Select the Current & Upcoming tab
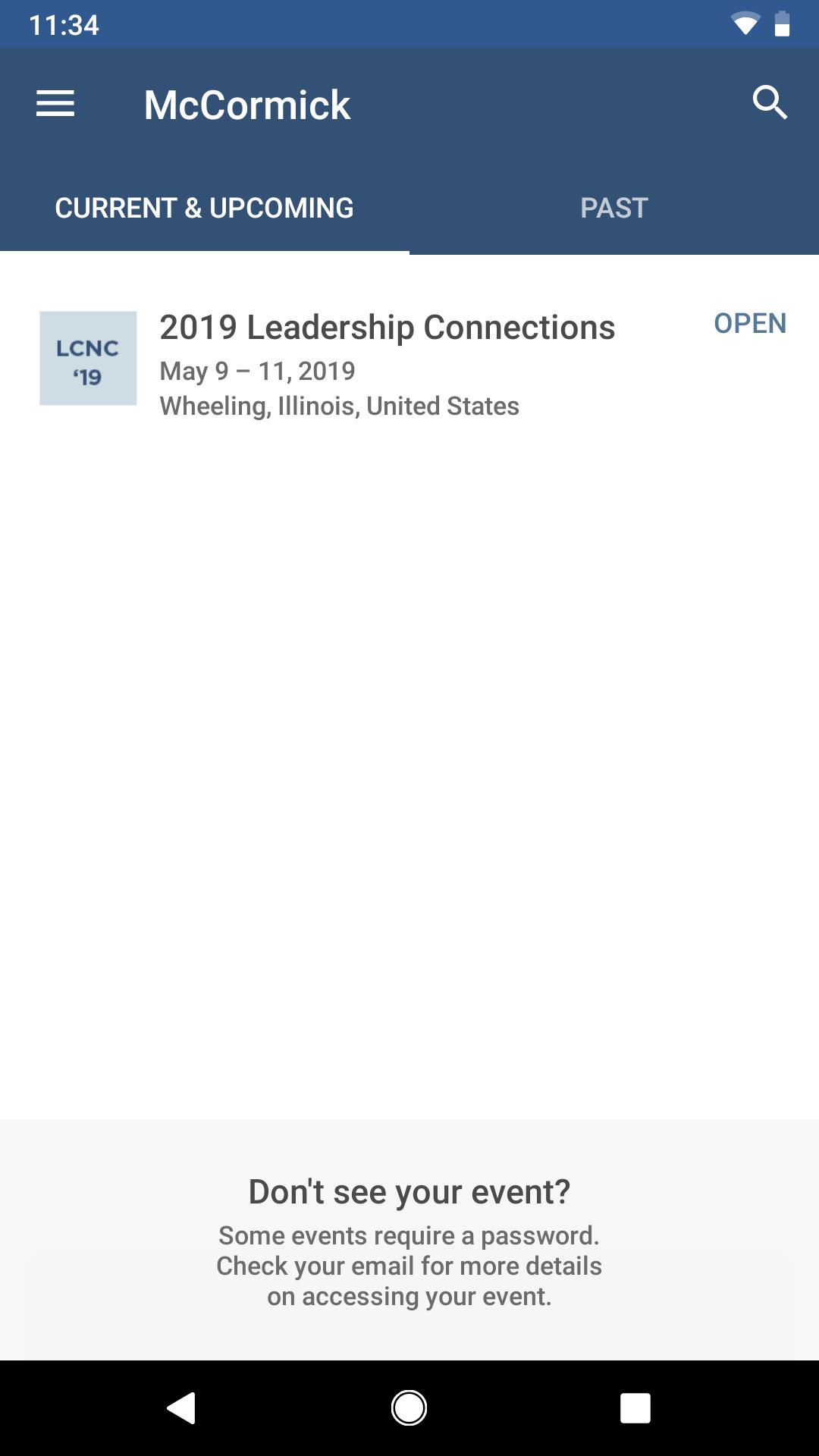The image size is (819, 1456). [x=204, y=208]
